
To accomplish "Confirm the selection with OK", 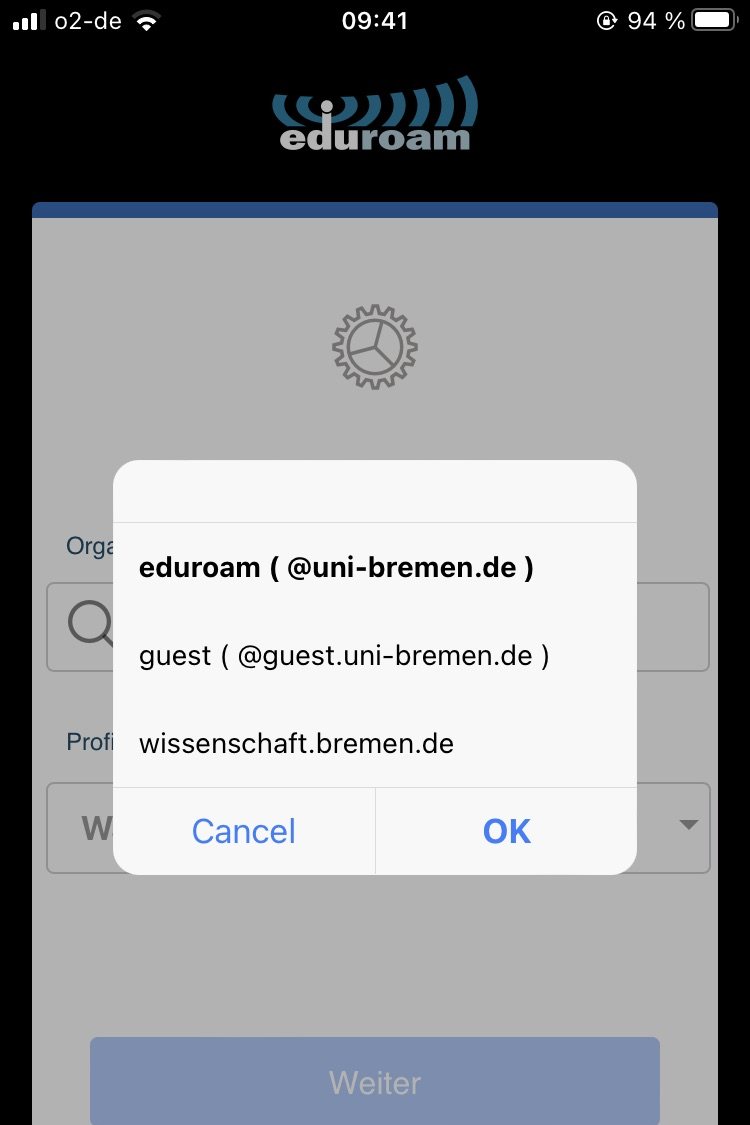I will (x=506, y=831).
